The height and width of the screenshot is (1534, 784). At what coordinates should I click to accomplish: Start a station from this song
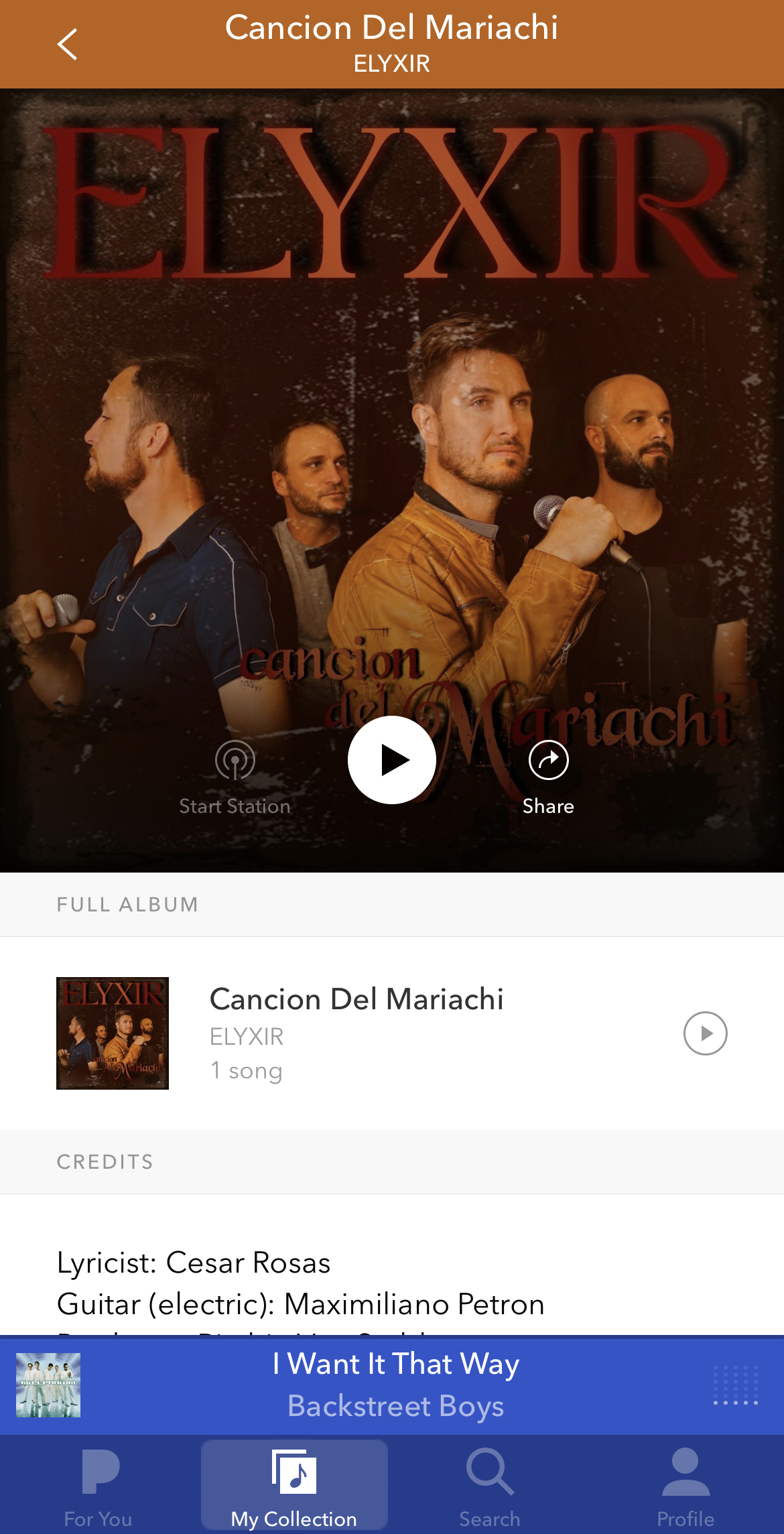[x=235, y=777]
